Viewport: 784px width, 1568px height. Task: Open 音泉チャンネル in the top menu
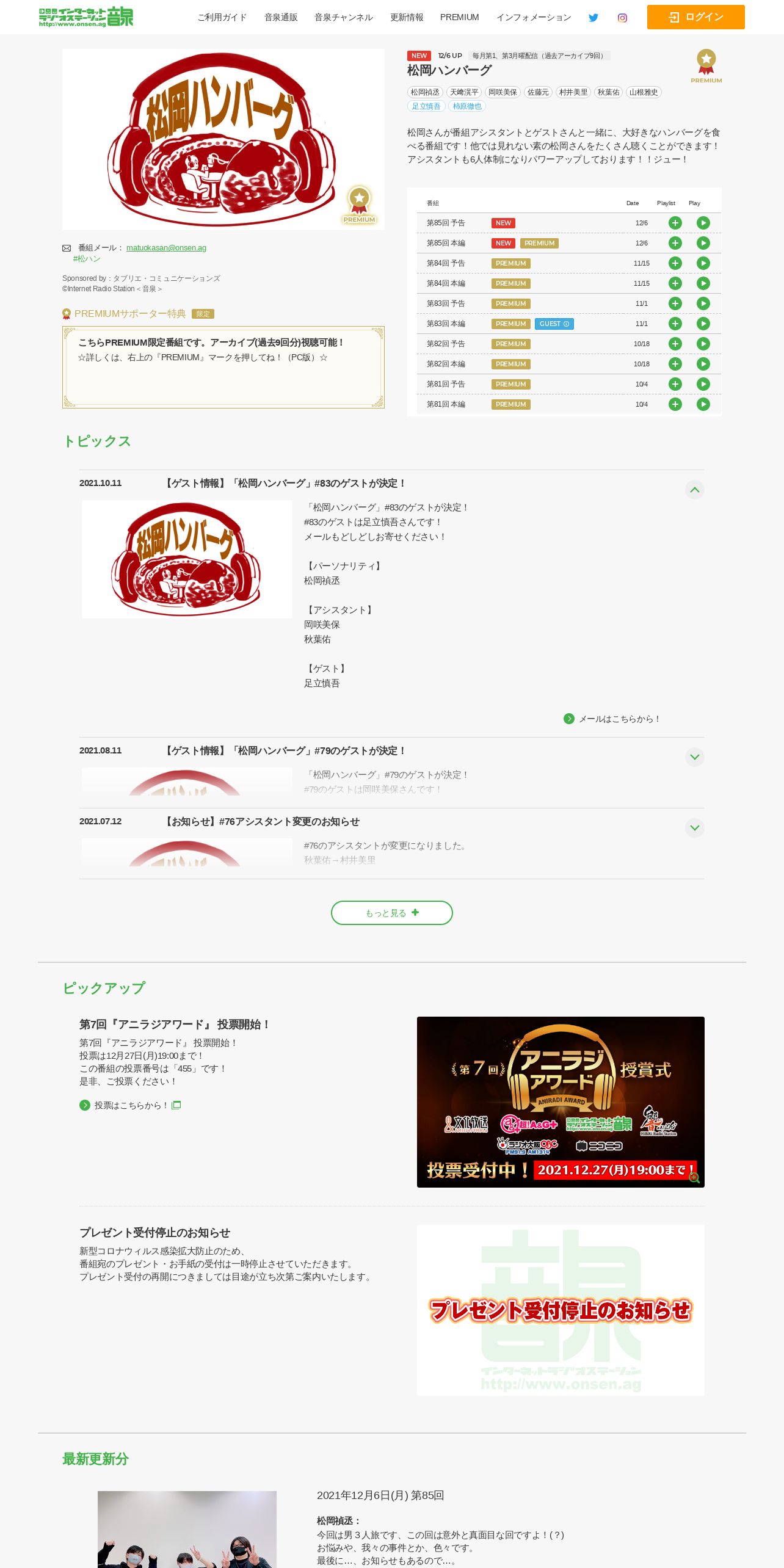(344, 17)
